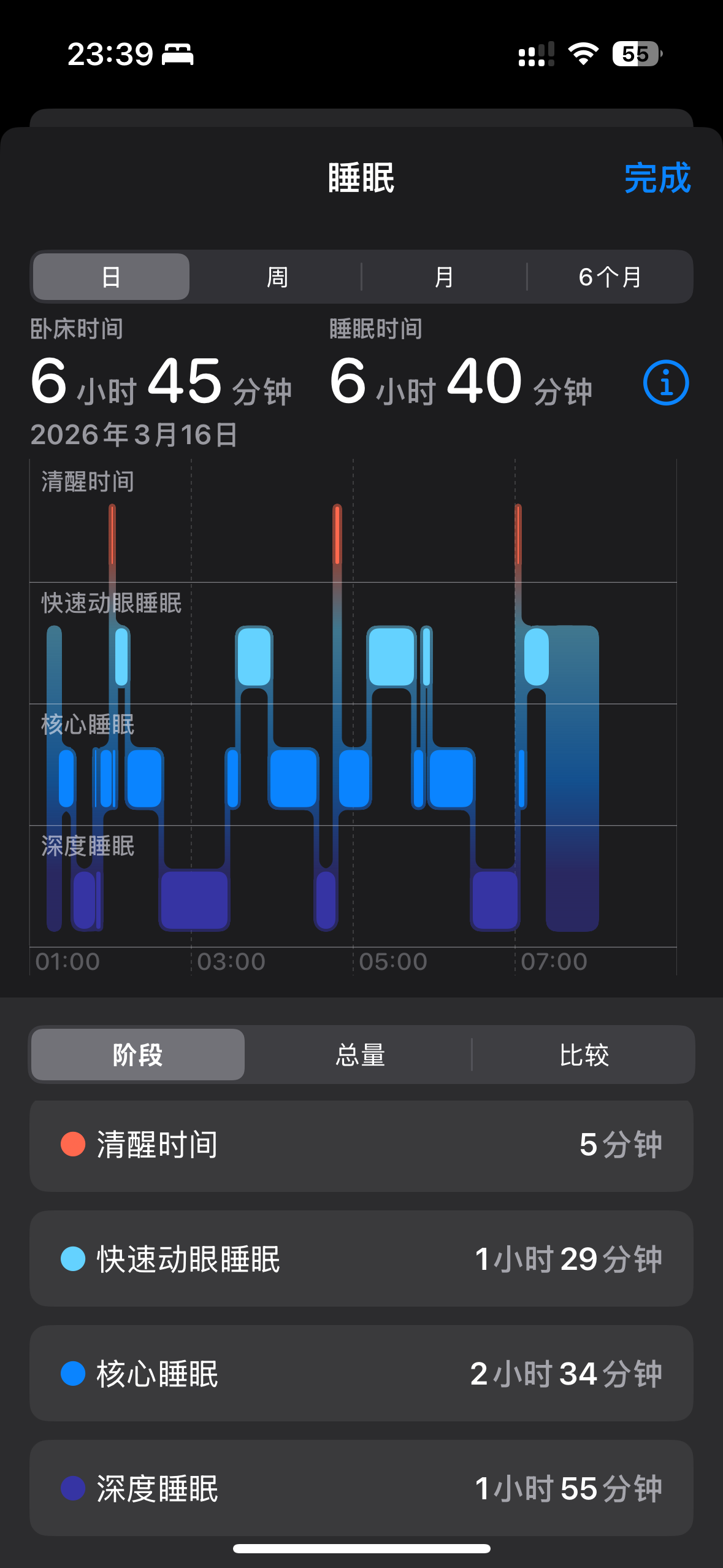Switch to the 总量 segment
Image resolution: width=723 pixels, height=1568 pixels.
(361, 1055)
